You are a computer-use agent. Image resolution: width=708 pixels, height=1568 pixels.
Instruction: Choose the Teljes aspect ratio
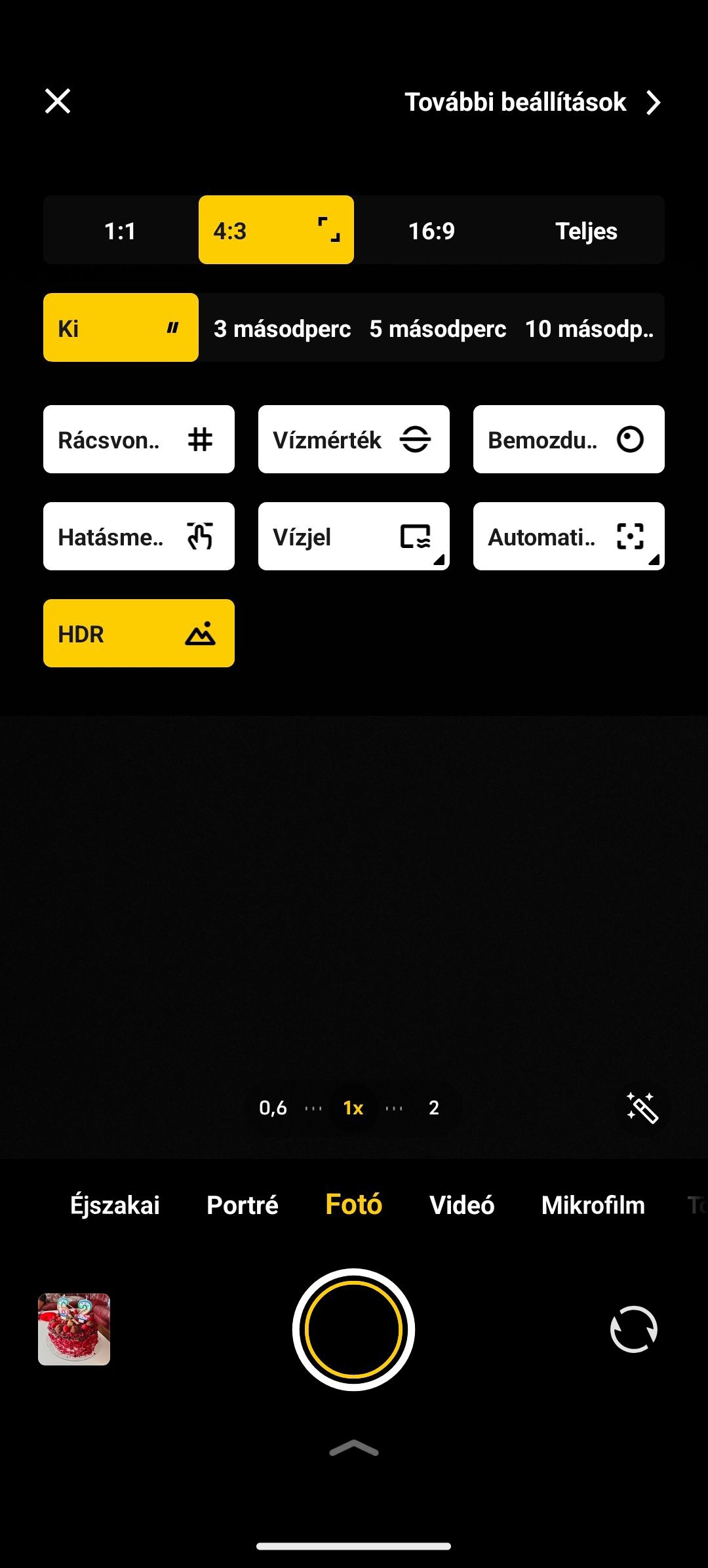point(586,231)
